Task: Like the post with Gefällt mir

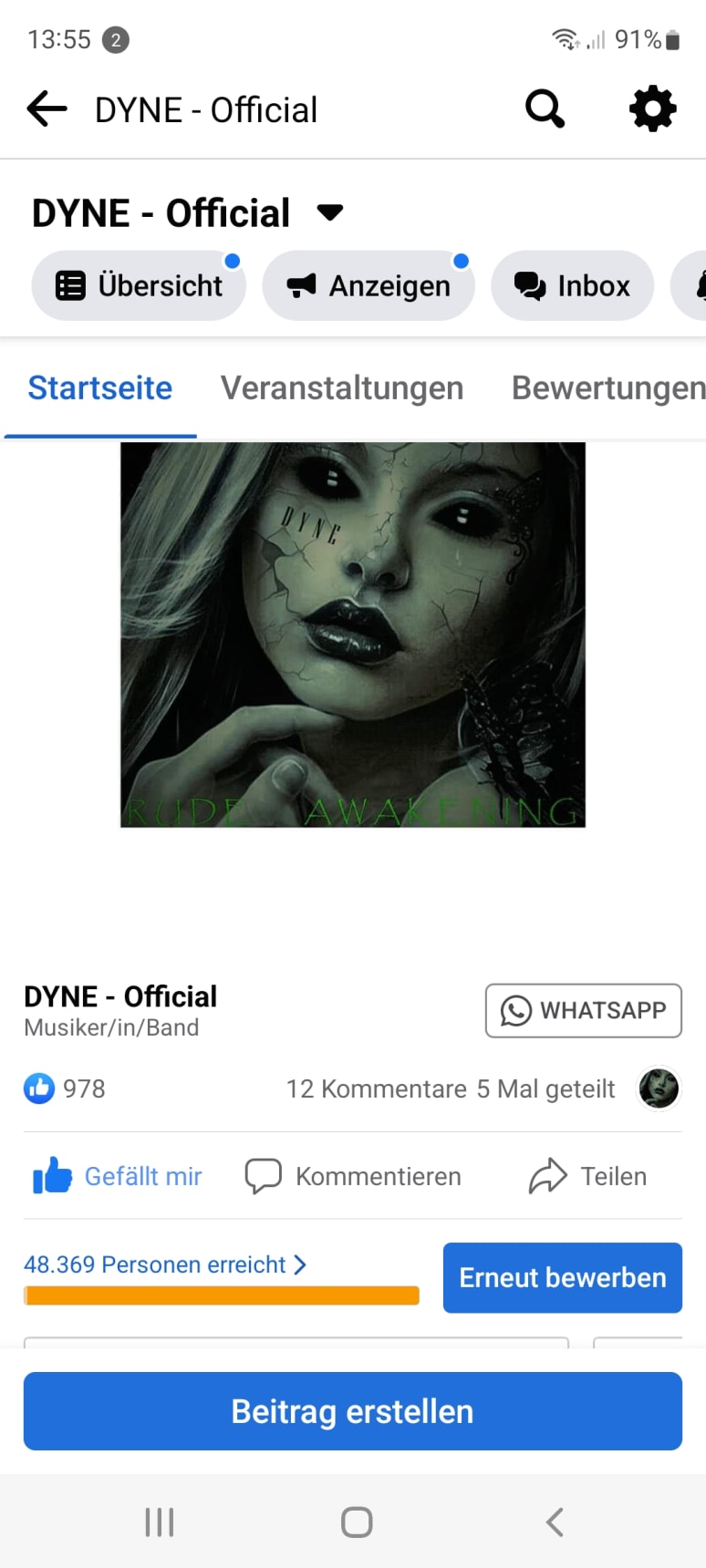Action: pyautogui.click(x=118, y=1176)
